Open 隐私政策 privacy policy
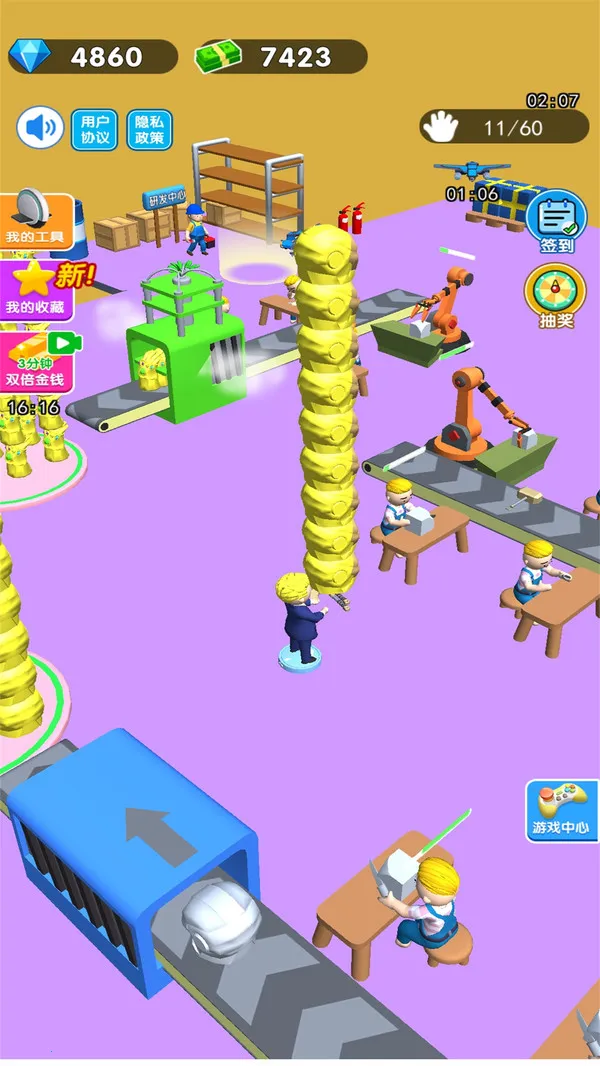The width and height of the screenshot is (600, 1066). (149, 130)
